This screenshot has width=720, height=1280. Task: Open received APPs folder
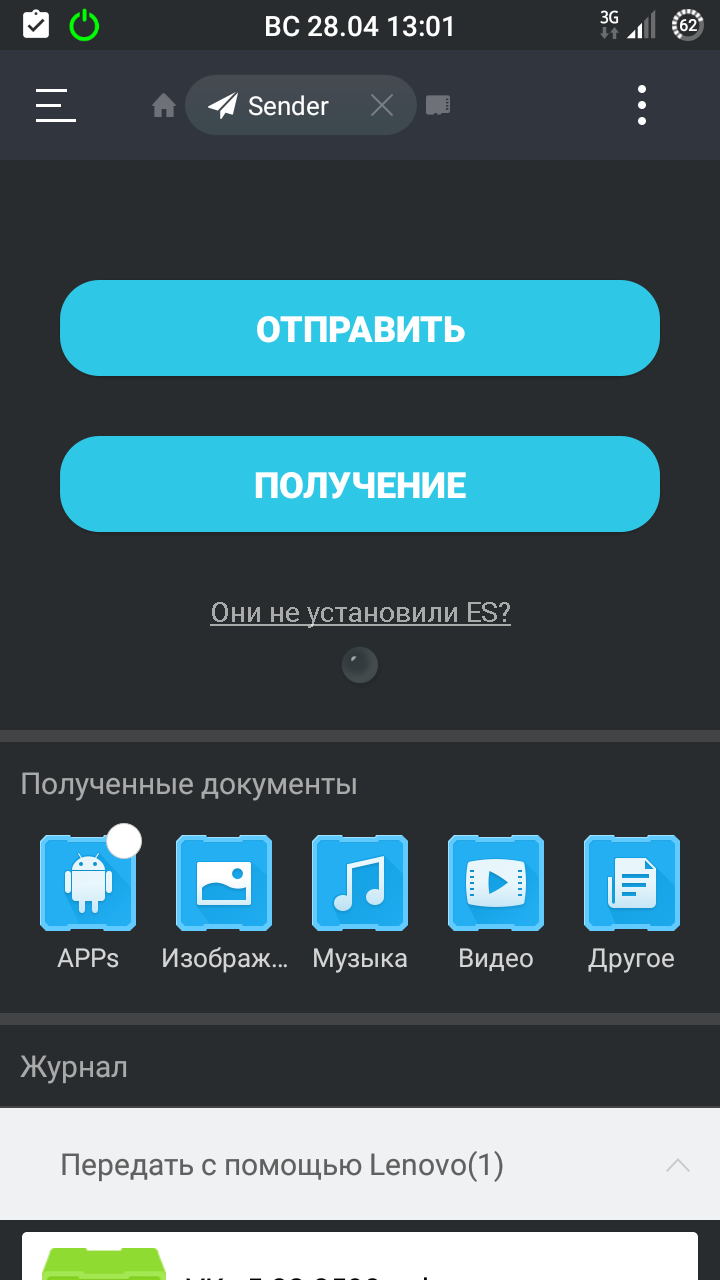tap(88, 884)
